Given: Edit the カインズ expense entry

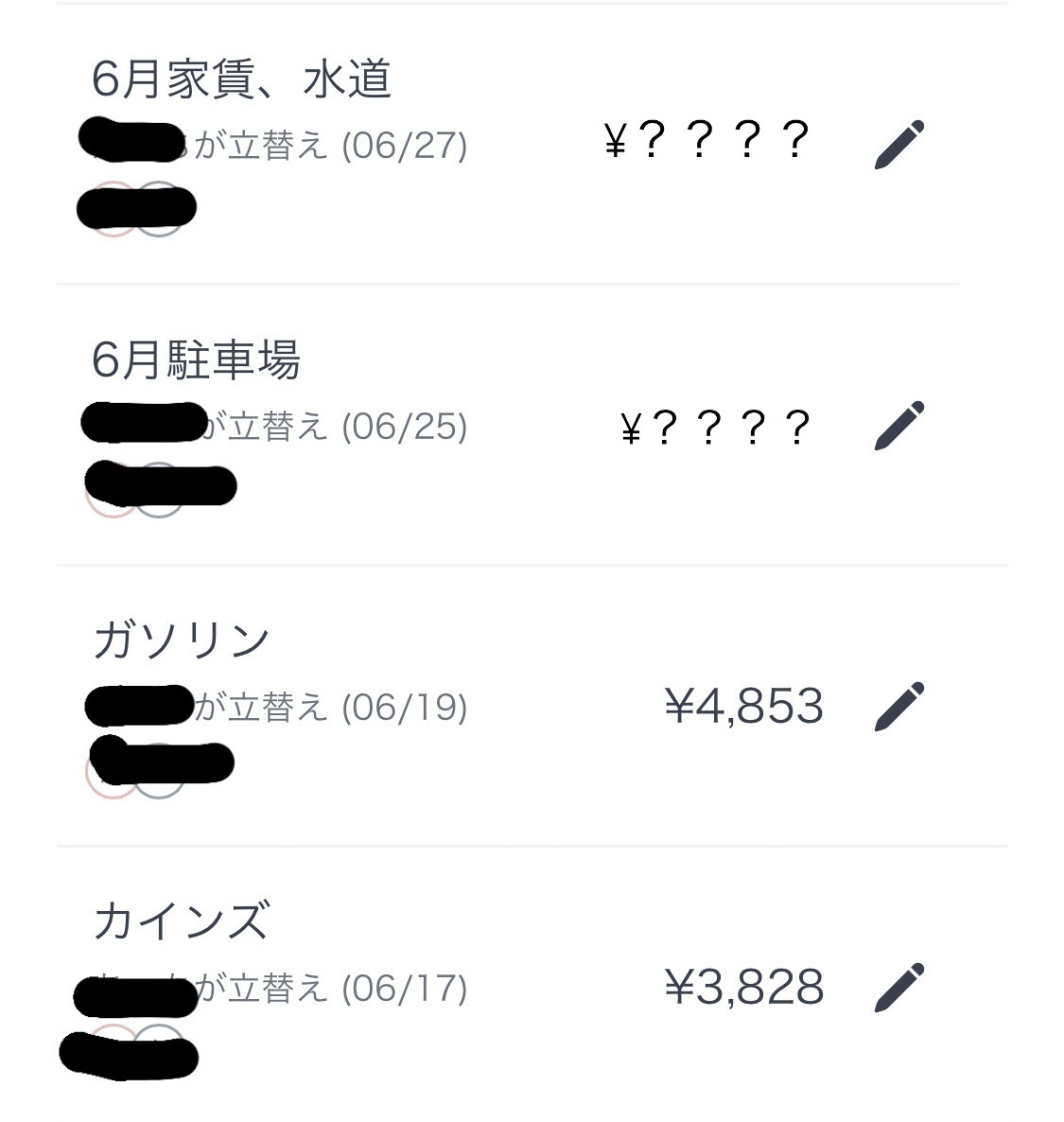Looking at the screenshot, I should click(898, 987).
